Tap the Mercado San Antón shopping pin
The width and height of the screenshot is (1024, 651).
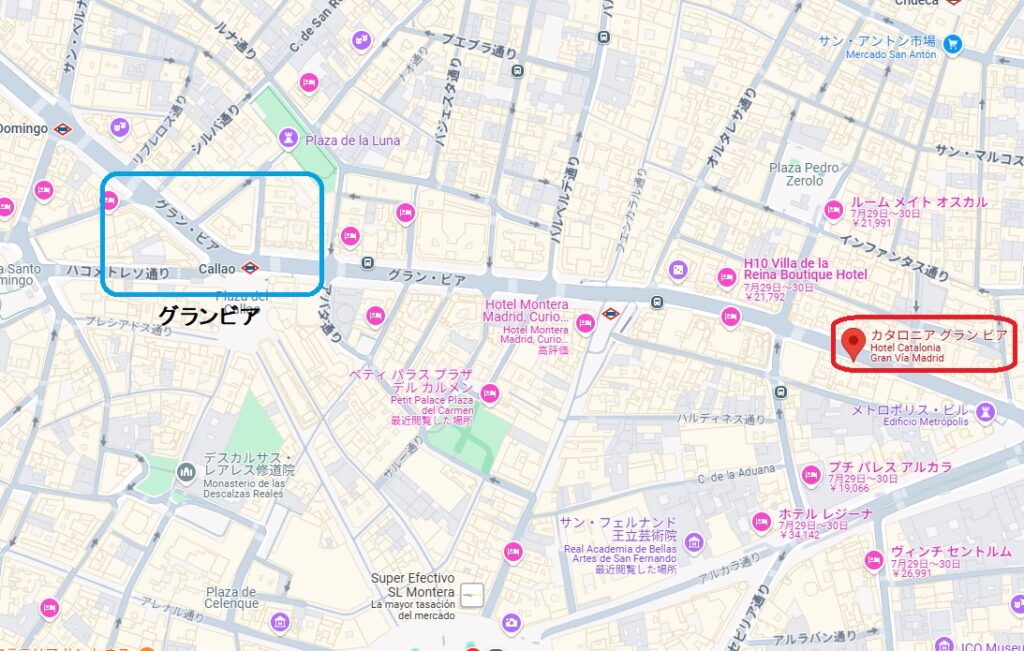[953, 43]
